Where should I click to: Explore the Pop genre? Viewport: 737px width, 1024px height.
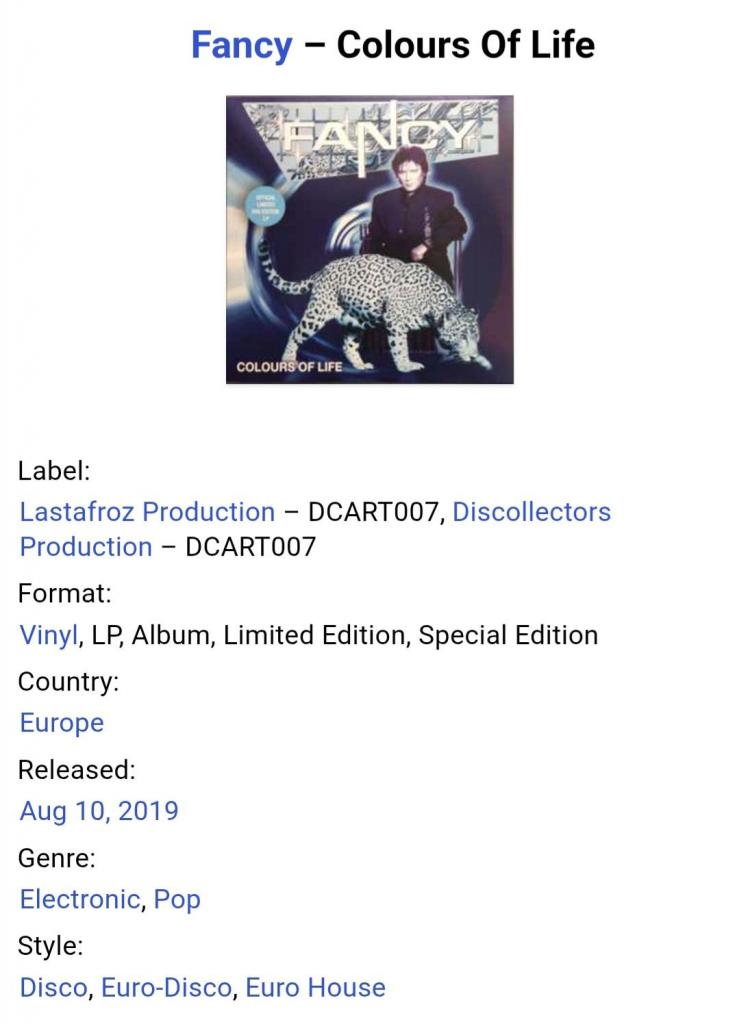[x=177, y=899]
